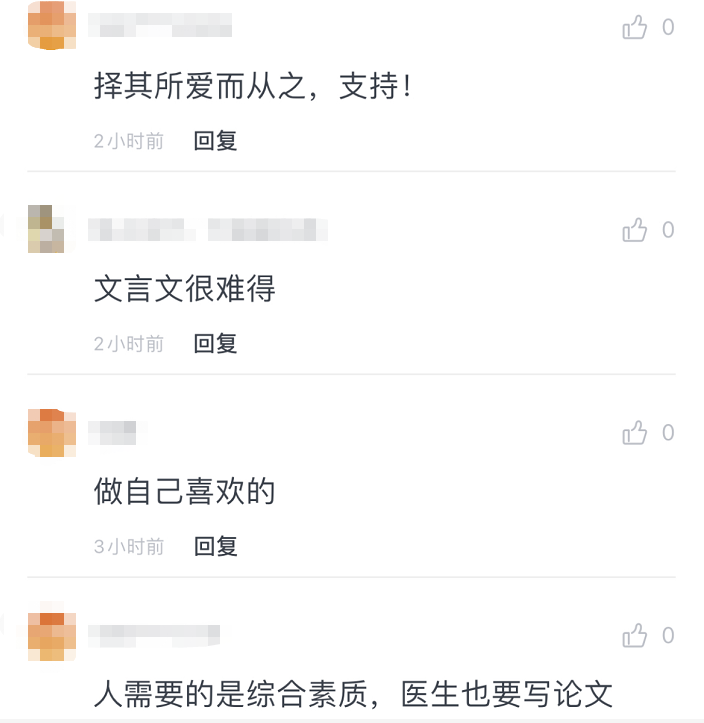Reply to the comment "择其所爱而从之，支持！"
The width and height of the screenshot is (704, 723).
point(215,141)
